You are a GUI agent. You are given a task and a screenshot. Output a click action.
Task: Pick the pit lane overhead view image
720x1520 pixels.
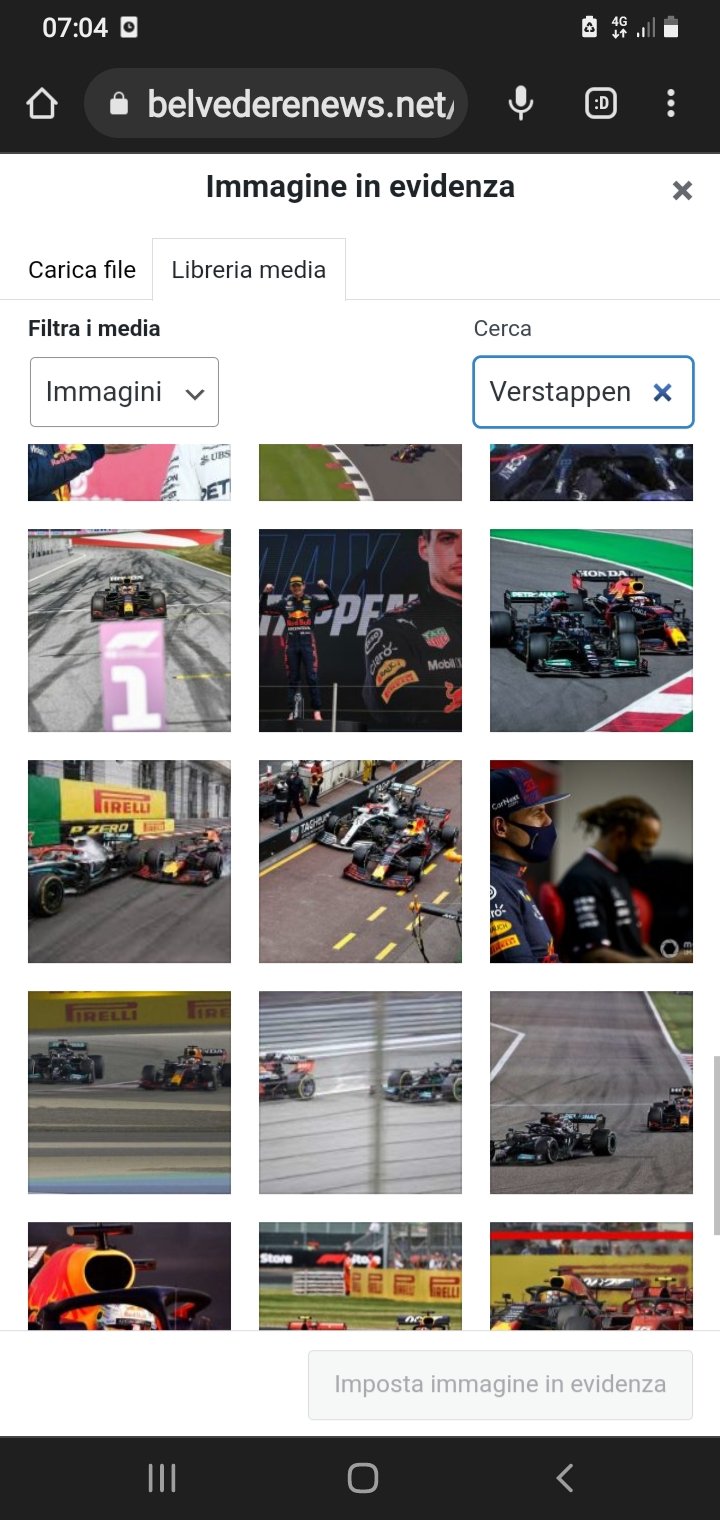(360, 861)
